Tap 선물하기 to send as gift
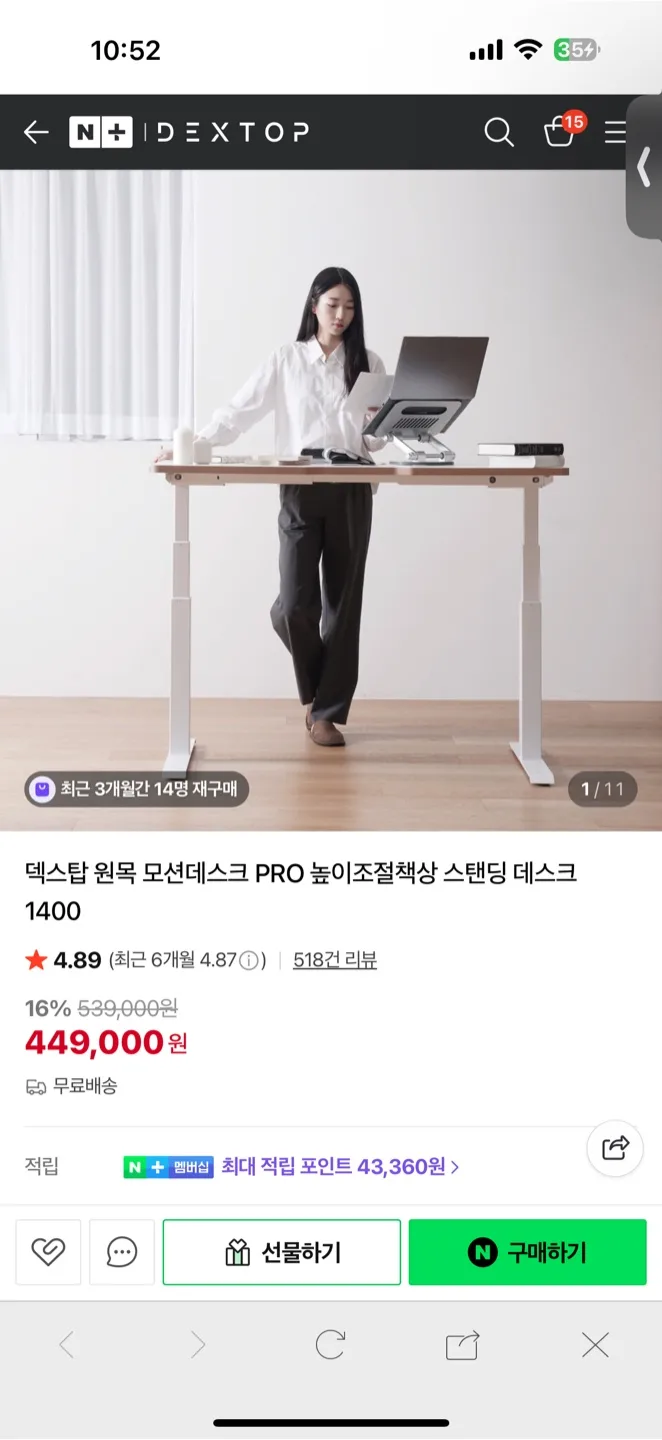Screen dimensions: 662x1440 tap(282, 1252)
